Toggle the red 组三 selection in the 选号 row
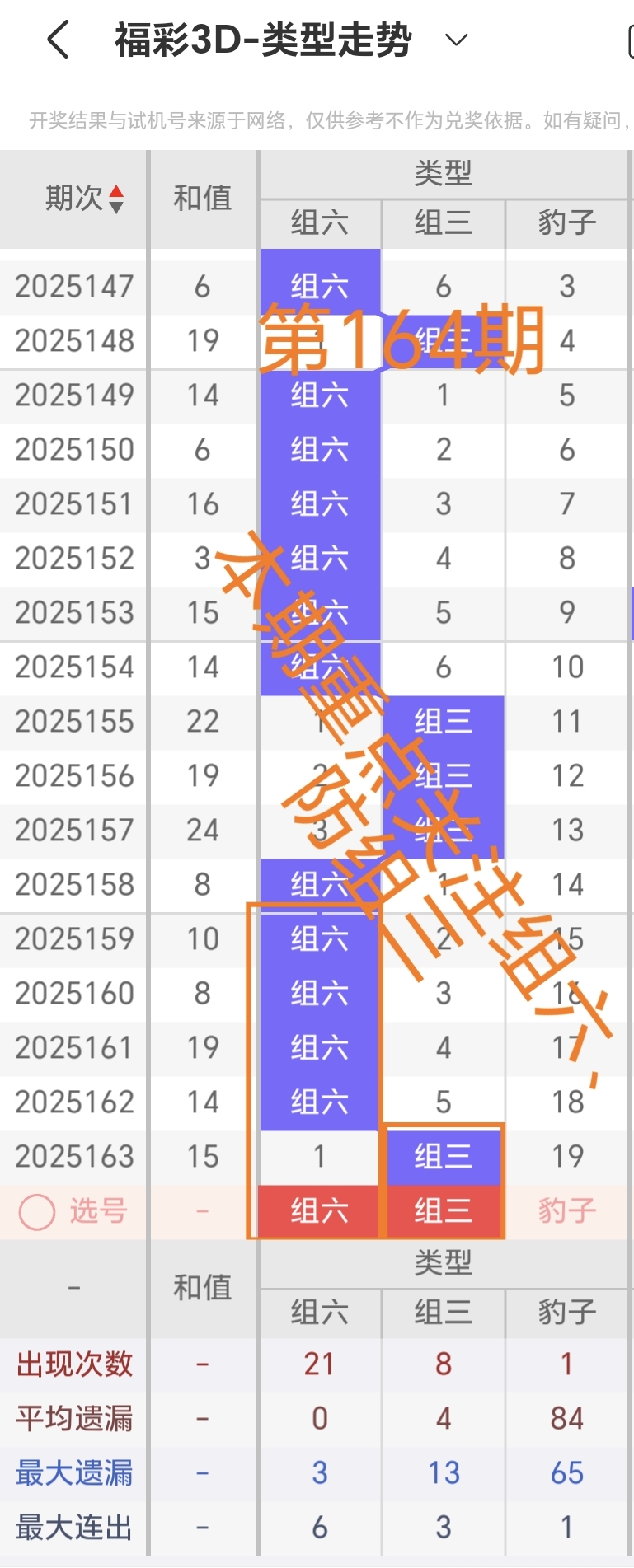 pyautogui.click(x=443, y=1210)
